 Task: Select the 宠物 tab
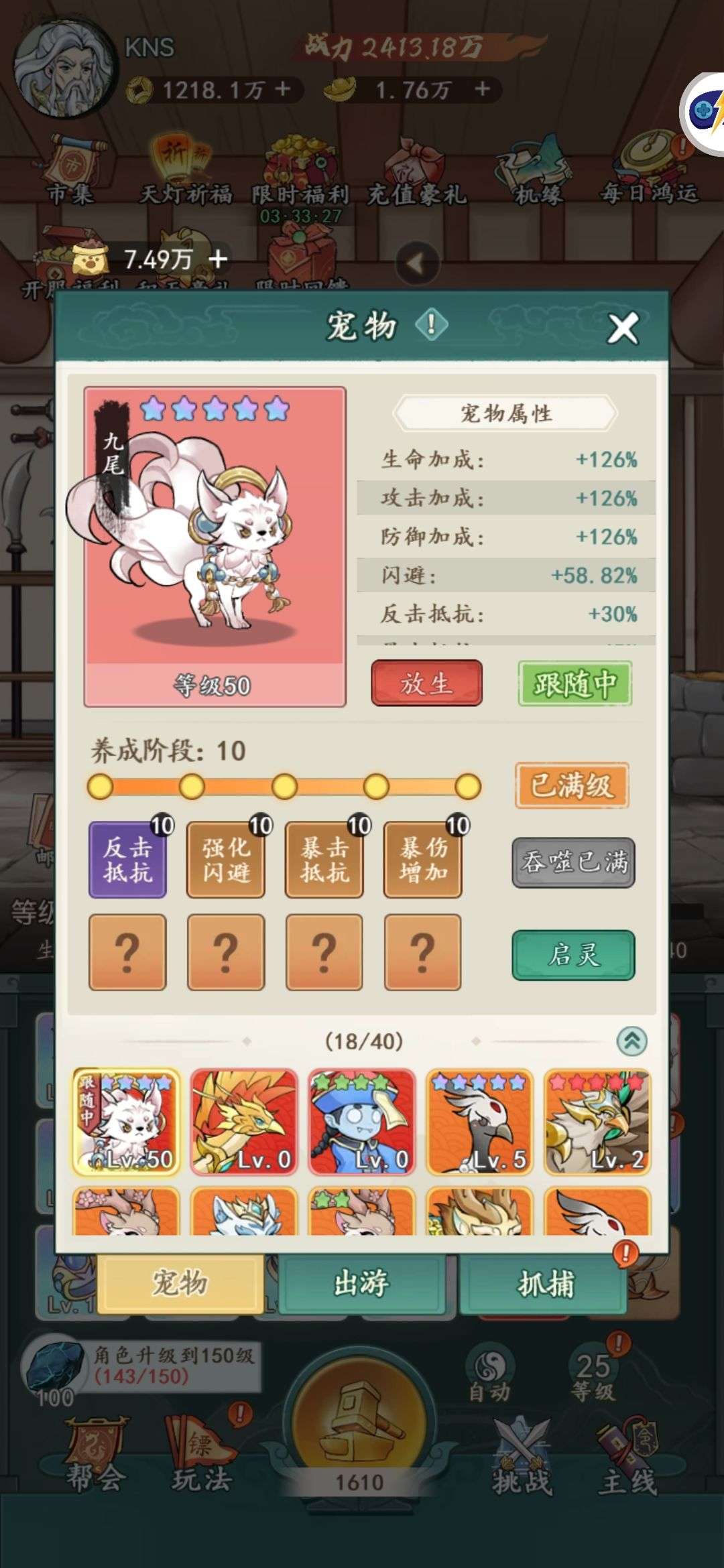(180, 1284)
